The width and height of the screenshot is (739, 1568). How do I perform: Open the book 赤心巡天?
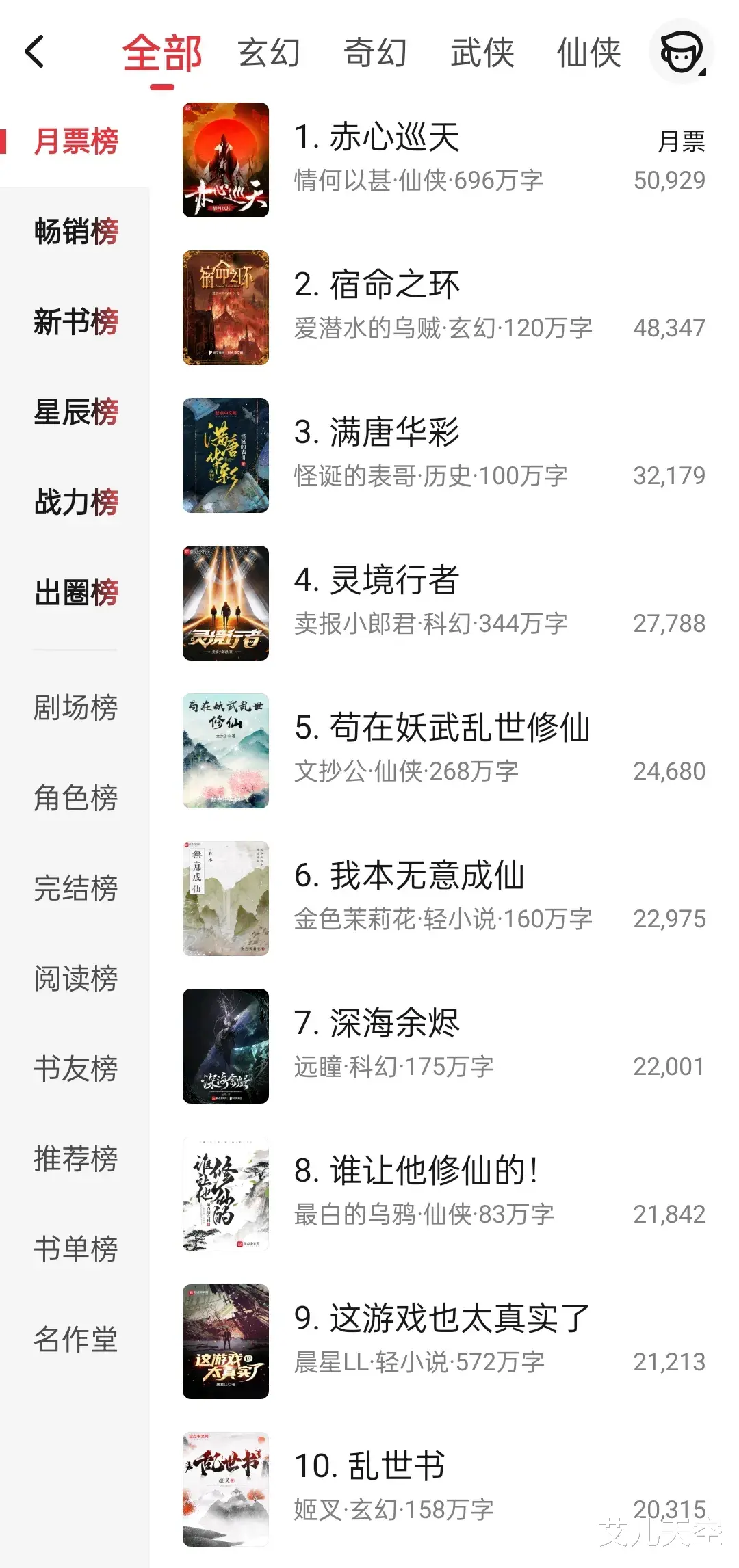pos(394,137)
